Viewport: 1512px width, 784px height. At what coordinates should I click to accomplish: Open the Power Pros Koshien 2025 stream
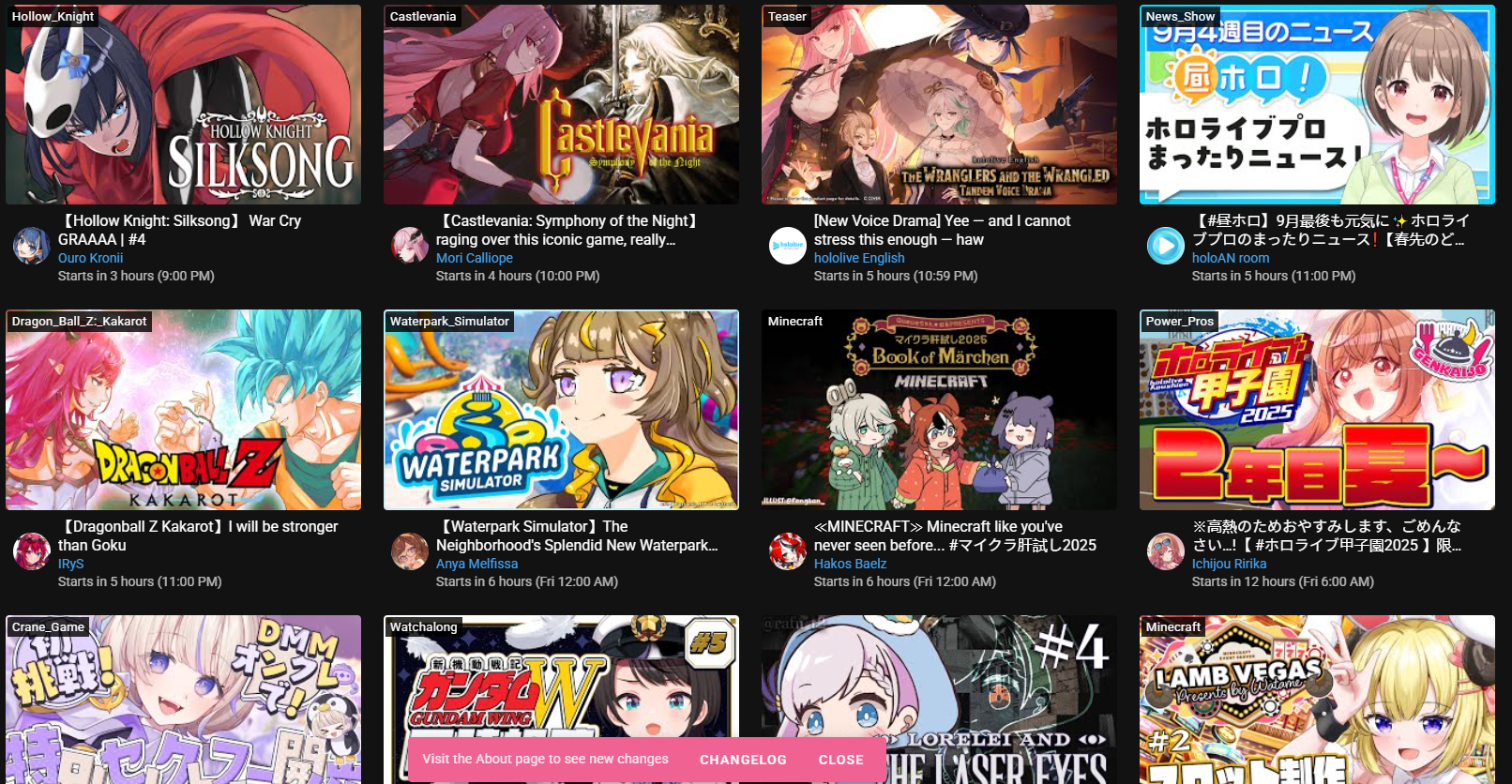click(1317, 410)
